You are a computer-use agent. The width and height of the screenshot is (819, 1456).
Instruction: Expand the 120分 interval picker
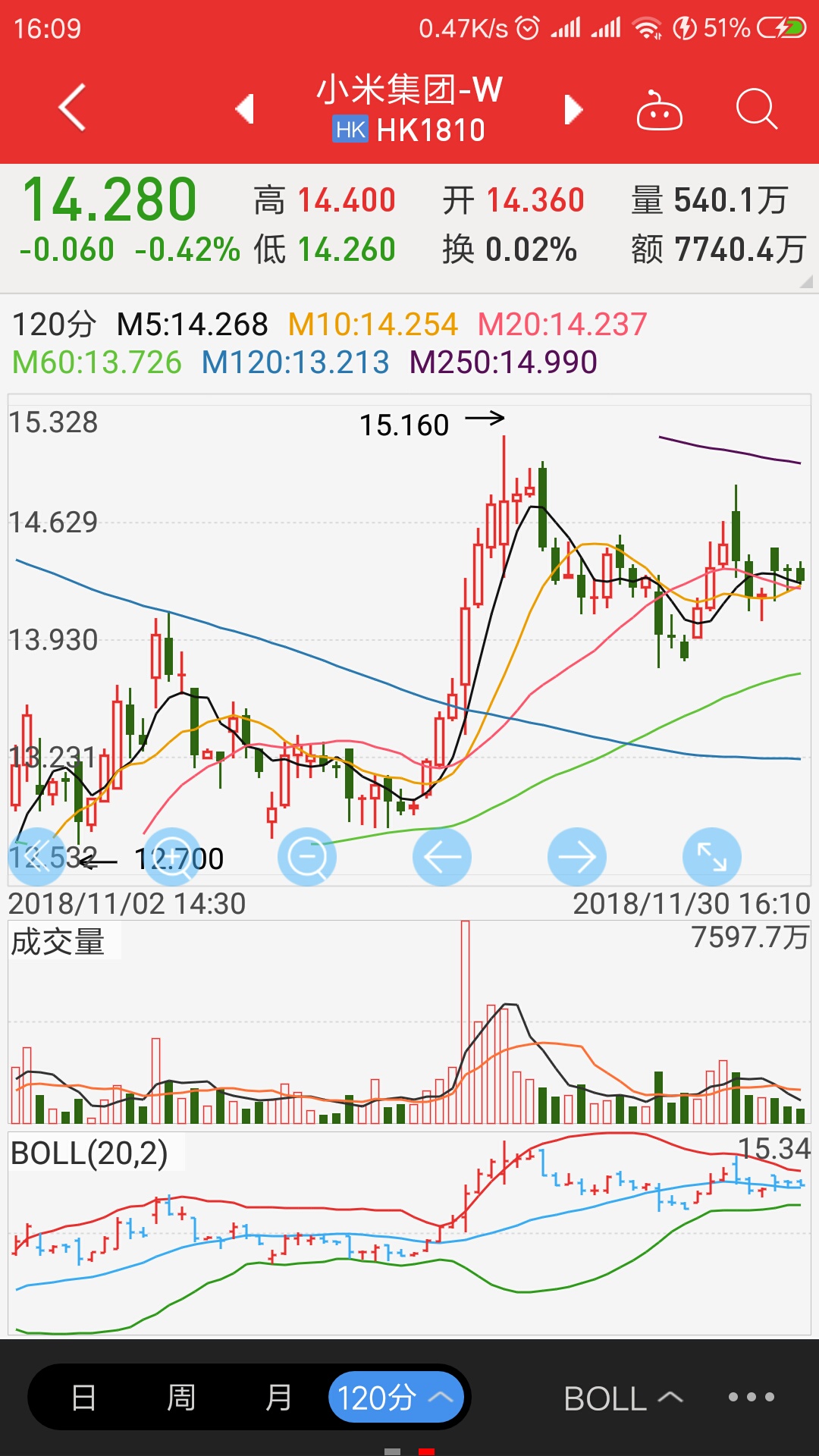(x=396, y=1397)
